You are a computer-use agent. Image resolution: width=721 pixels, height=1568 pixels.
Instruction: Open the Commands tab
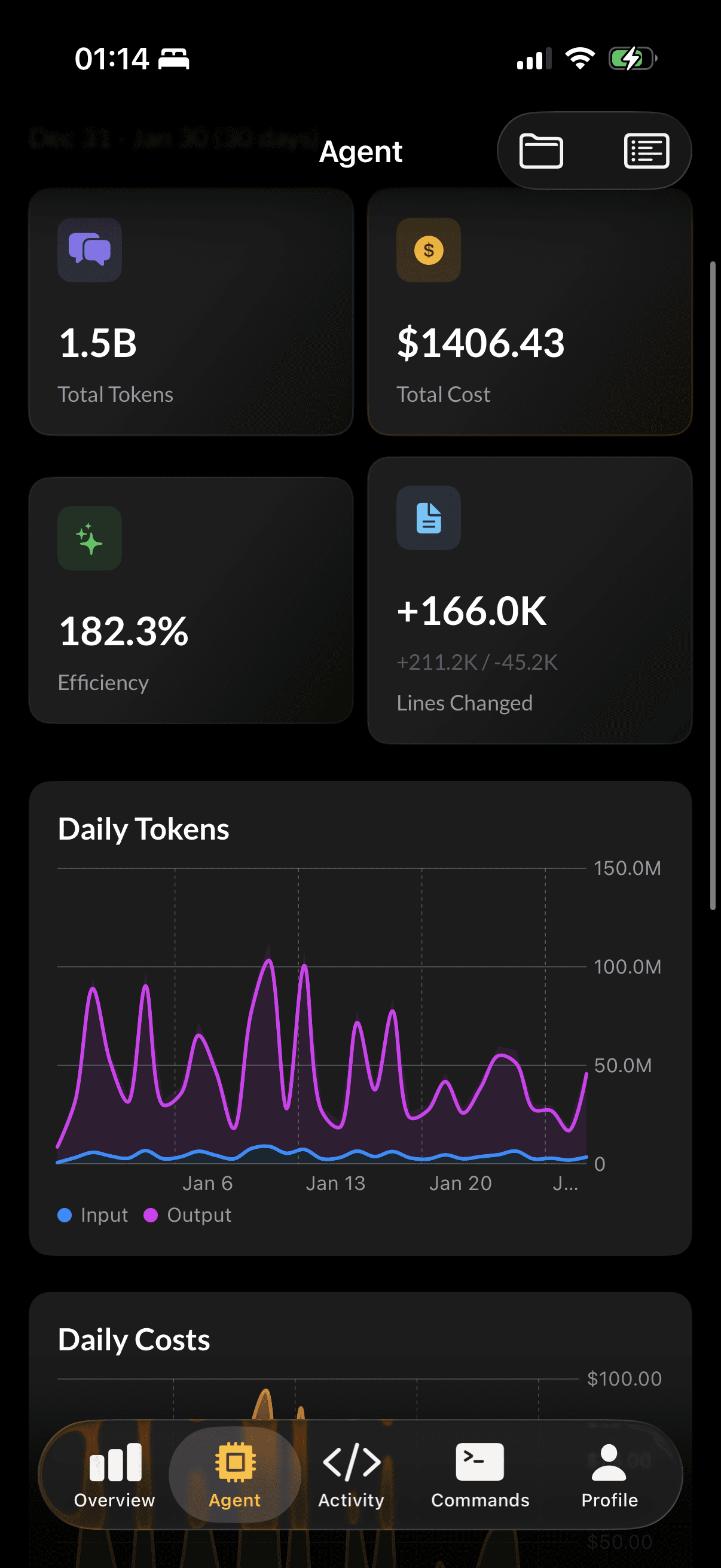[x=480, y=1475]
